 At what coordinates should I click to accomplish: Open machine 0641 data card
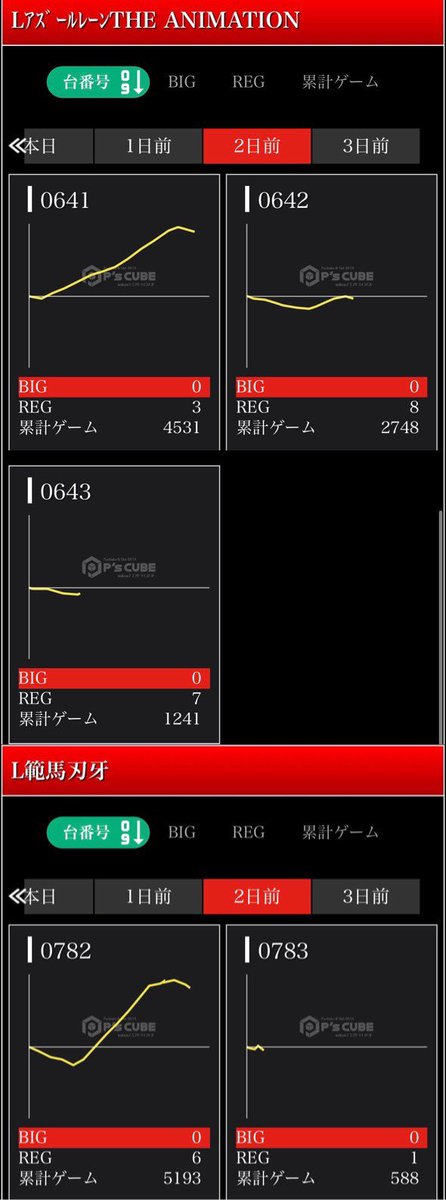(x=114, y=311)
